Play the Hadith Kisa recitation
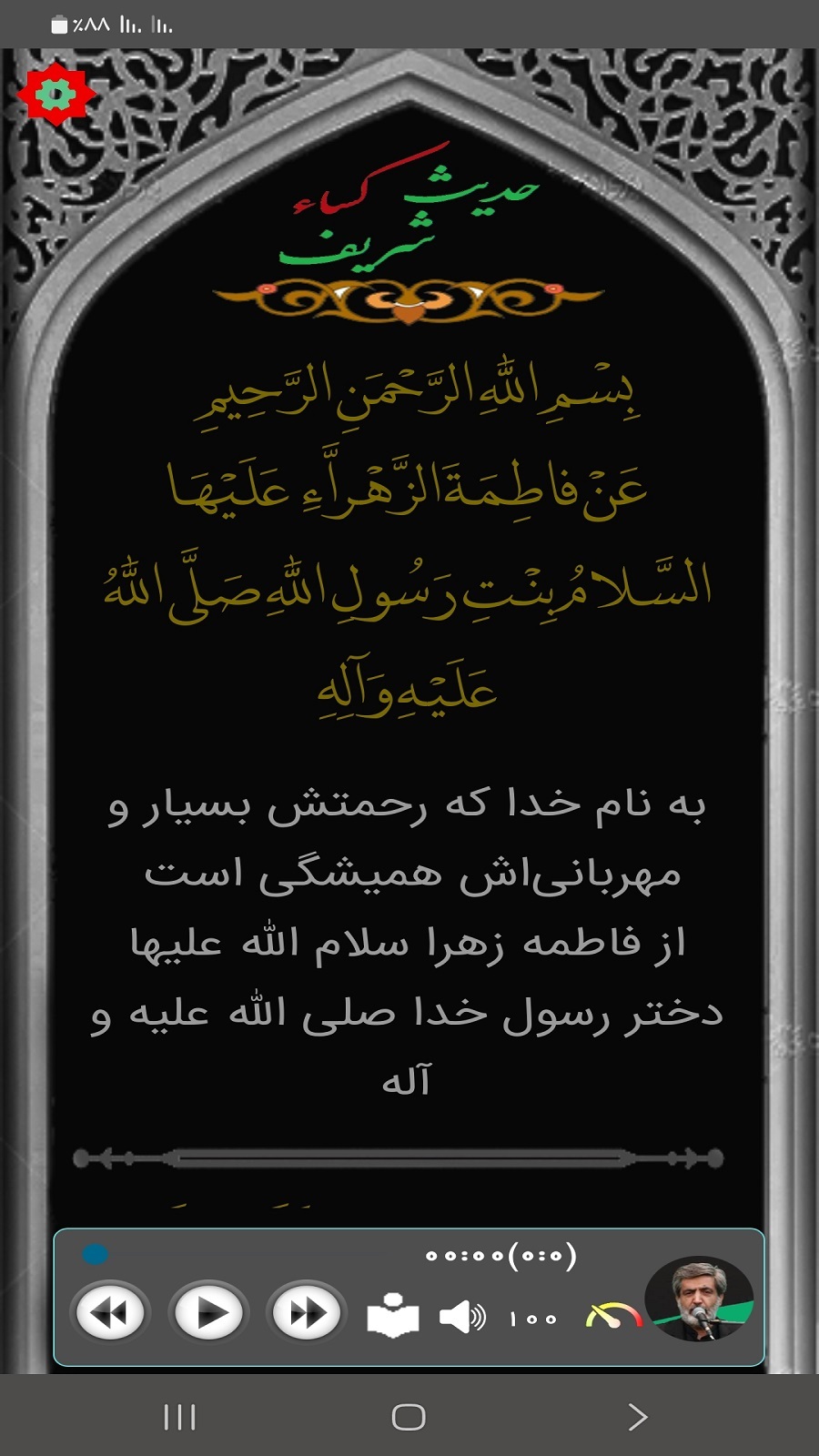This screenshot has height=1456, width=819. [208, 1313]
